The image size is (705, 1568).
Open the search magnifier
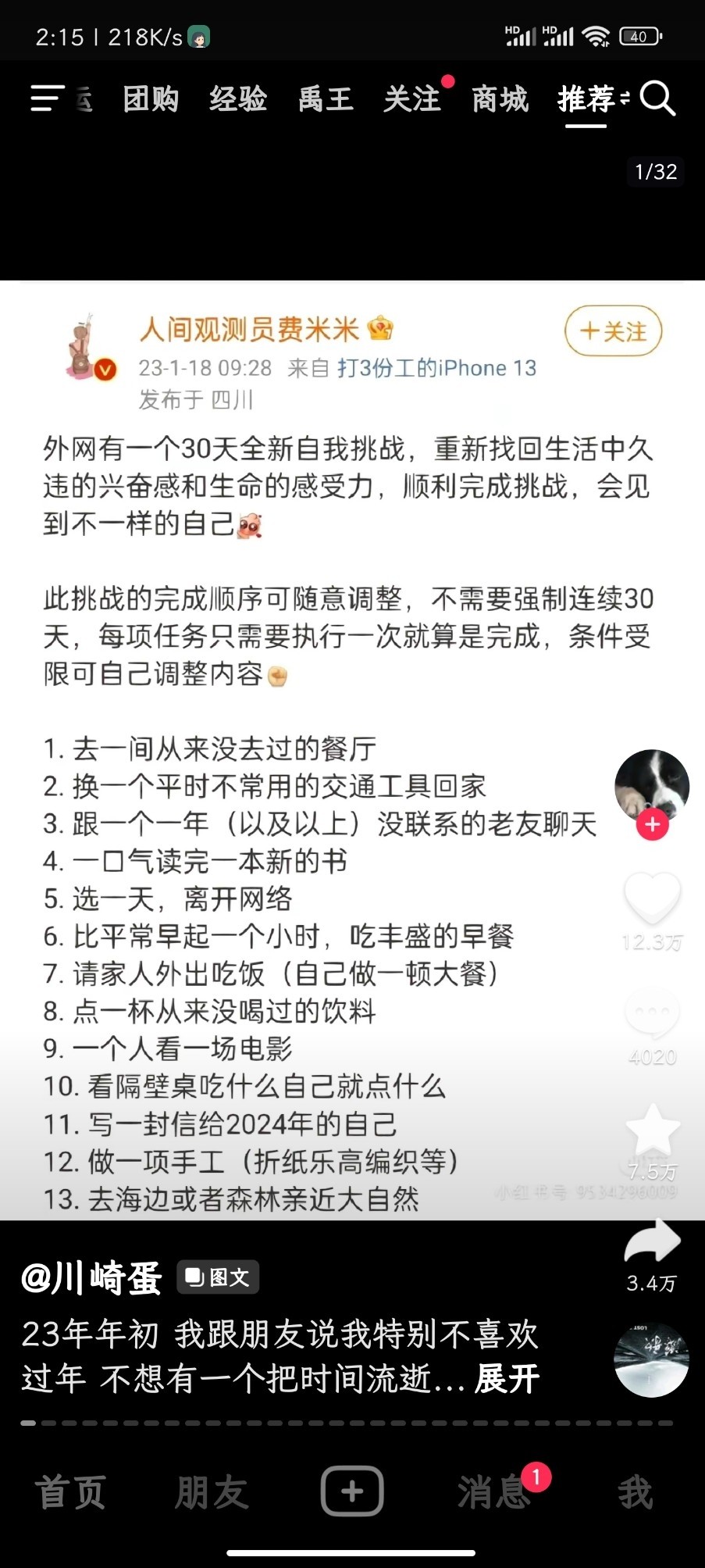657,99
